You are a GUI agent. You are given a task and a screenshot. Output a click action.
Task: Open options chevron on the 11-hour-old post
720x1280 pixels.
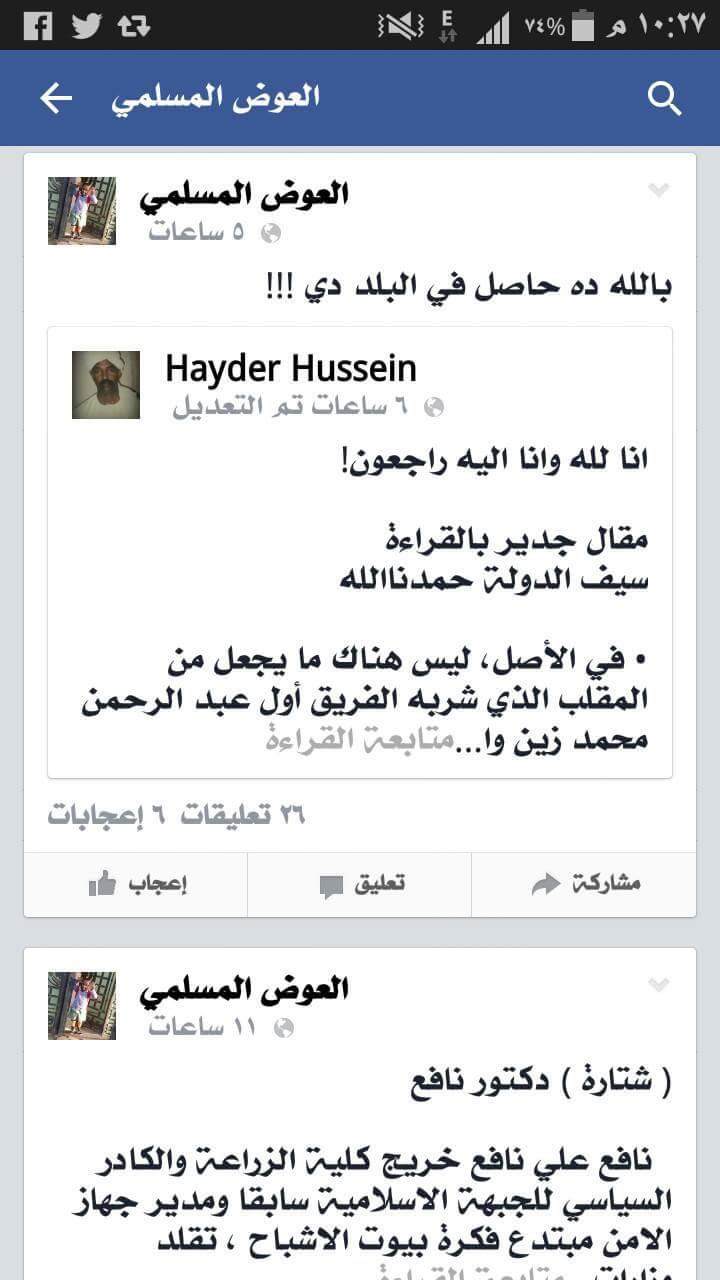click(658, 985)
